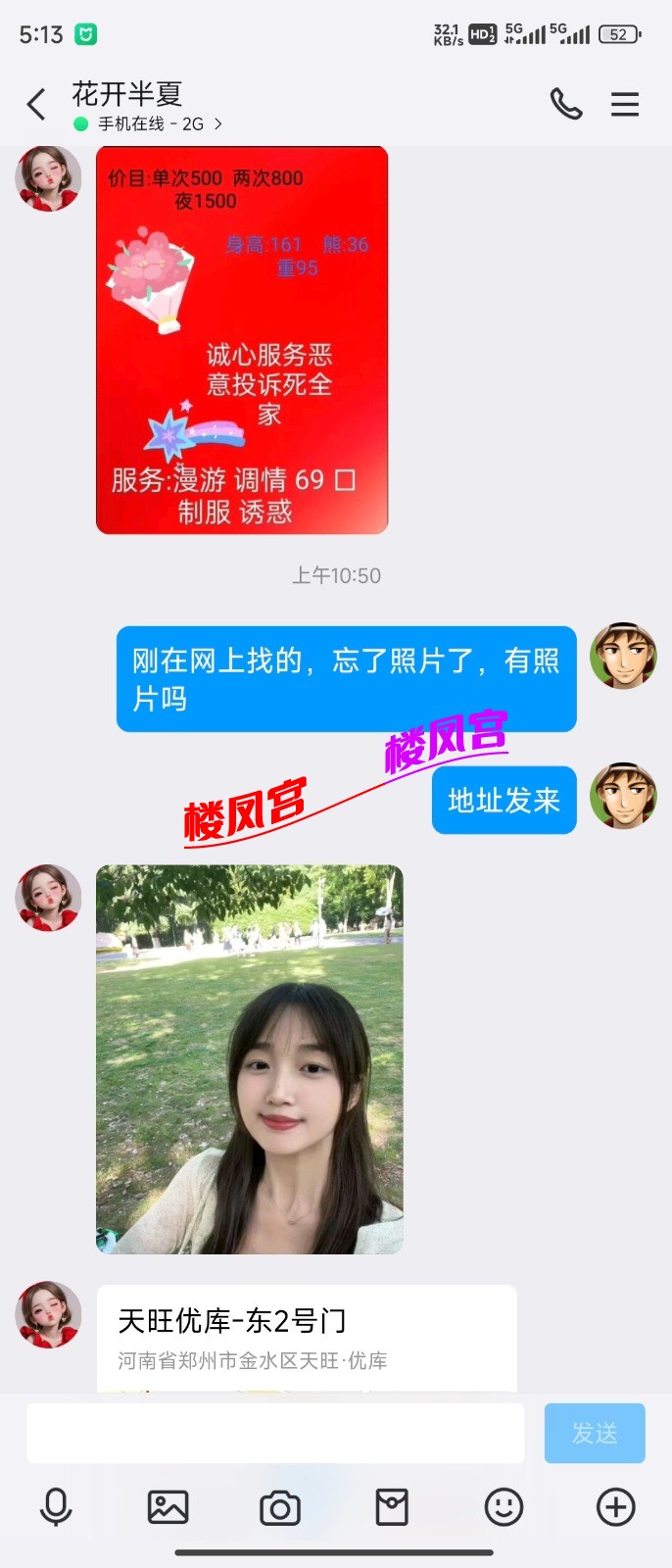Open the red price list image
Screen dimensions: 672x1568
point(242,340)
